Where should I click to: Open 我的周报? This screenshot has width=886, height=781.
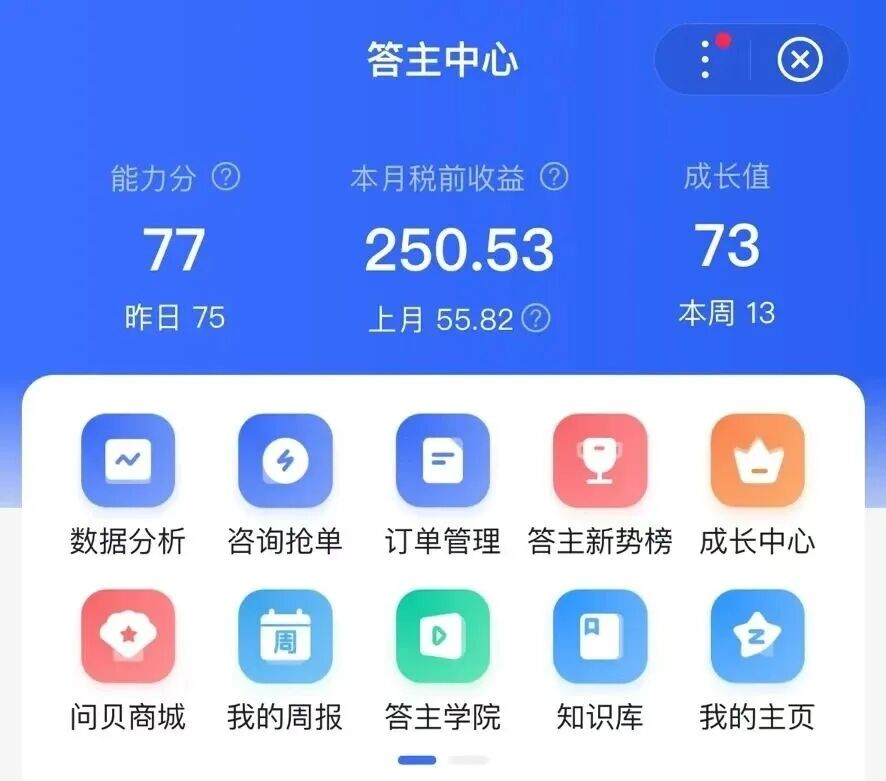point(285,637)
